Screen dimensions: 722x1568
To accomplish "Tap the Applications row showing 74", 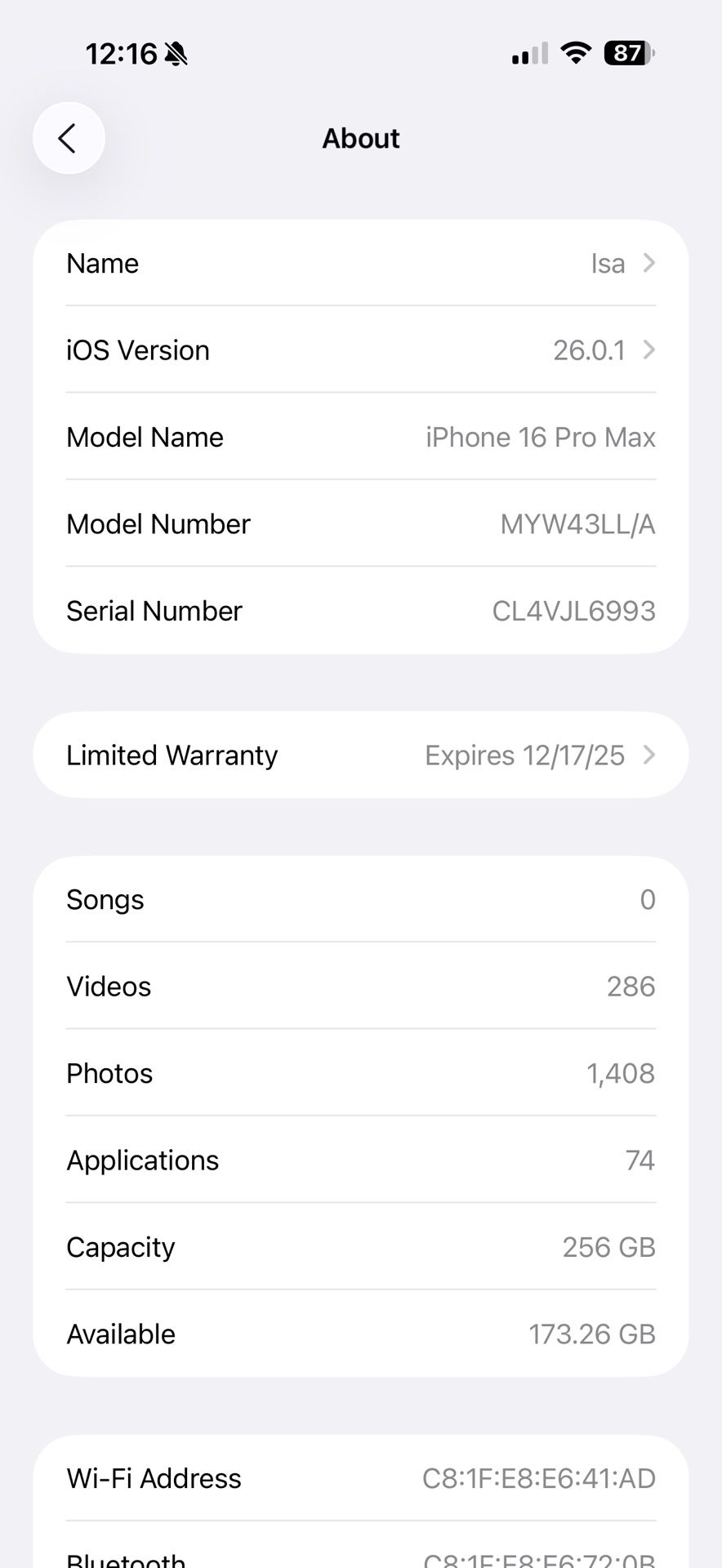I will tap(361, 1160).
